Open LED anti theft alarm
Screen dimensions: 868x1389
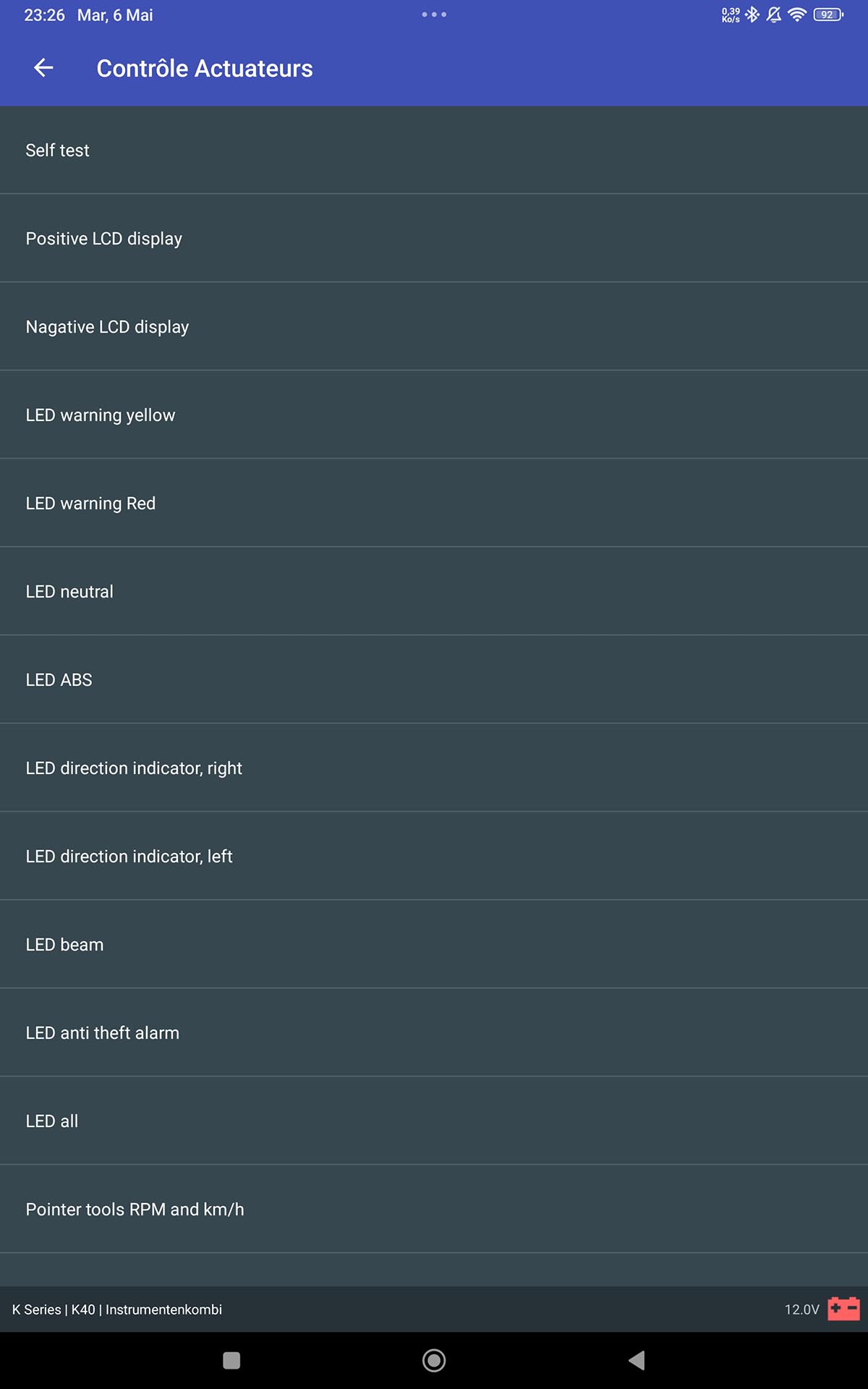tap(434, 1032)
